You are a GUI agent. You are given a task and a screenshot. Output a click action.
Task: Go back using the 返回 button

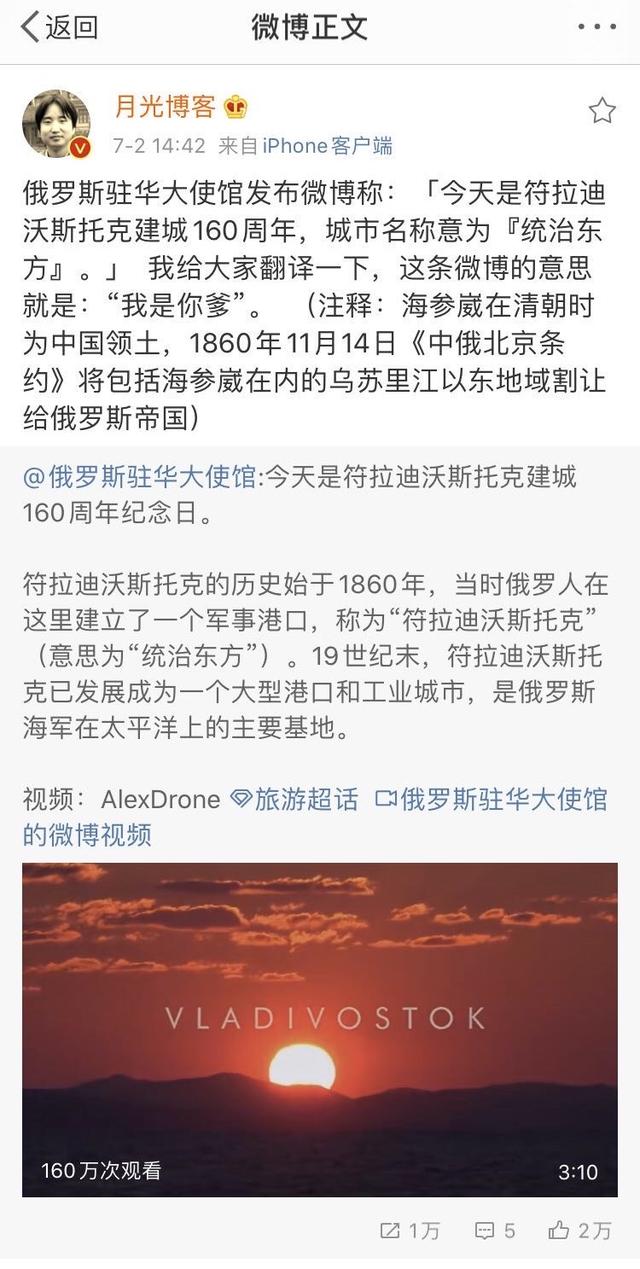coord(60,28)
